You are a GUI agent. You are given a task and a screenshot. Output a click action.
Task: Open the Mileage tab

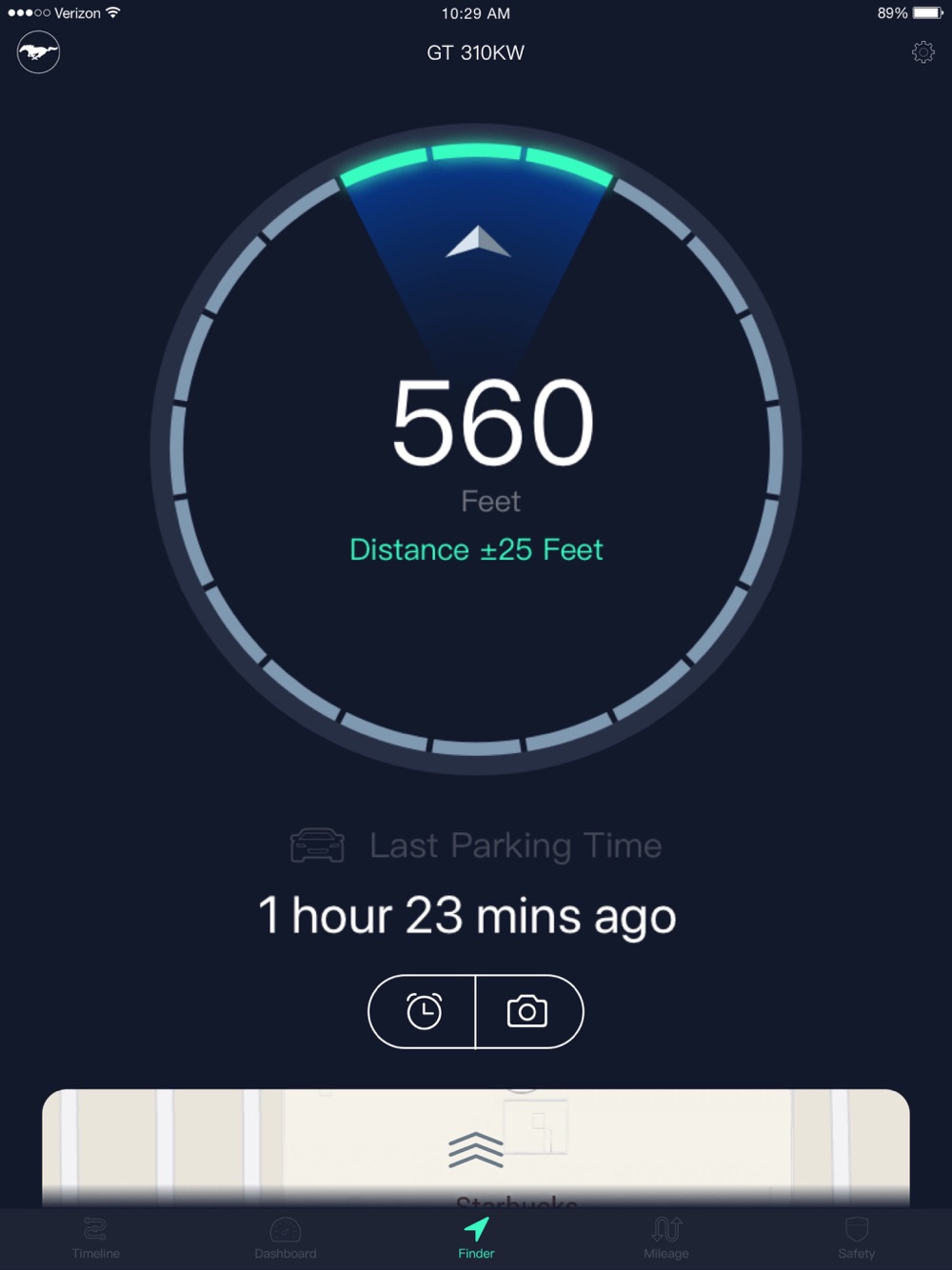pyautogui.click(x=666, y=1239)
